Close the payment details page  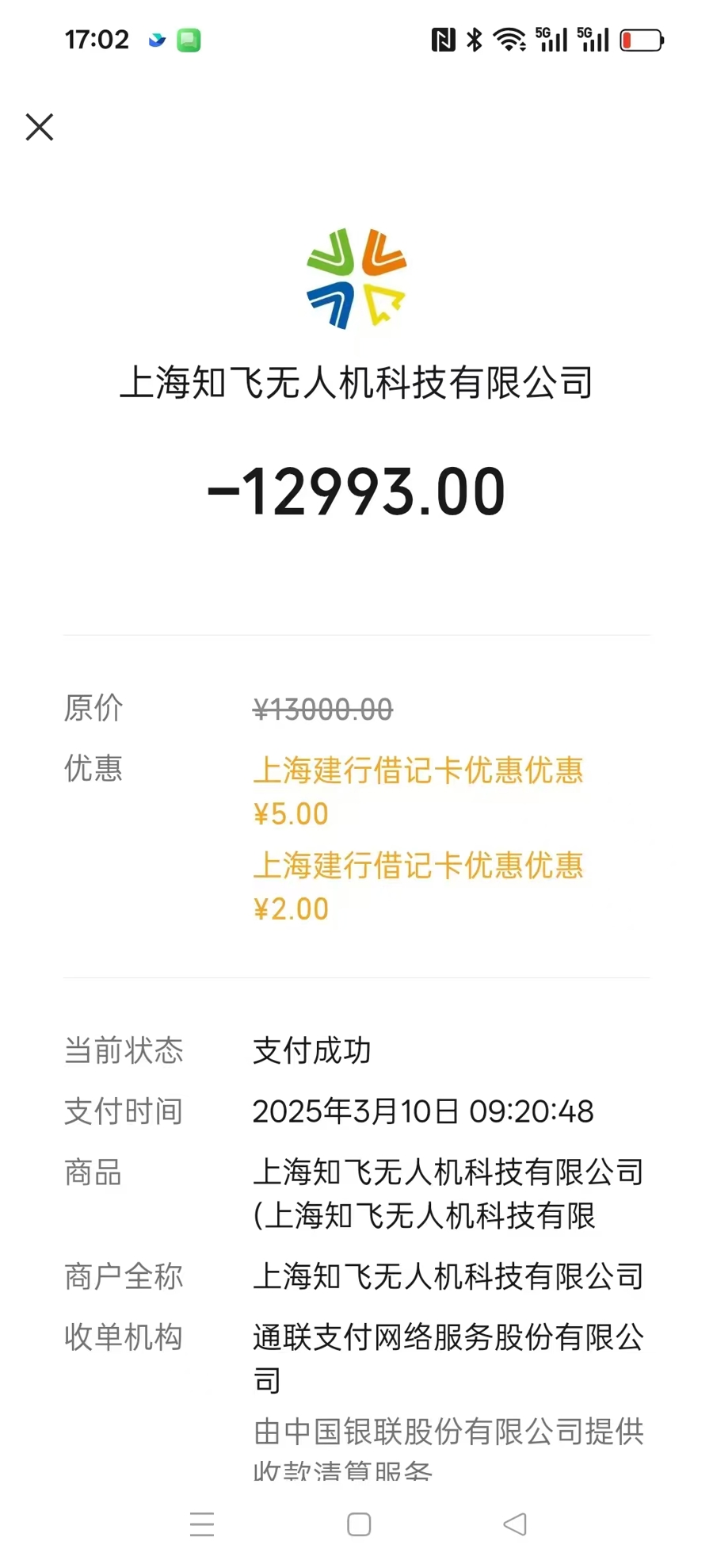(x=40, y=127)
